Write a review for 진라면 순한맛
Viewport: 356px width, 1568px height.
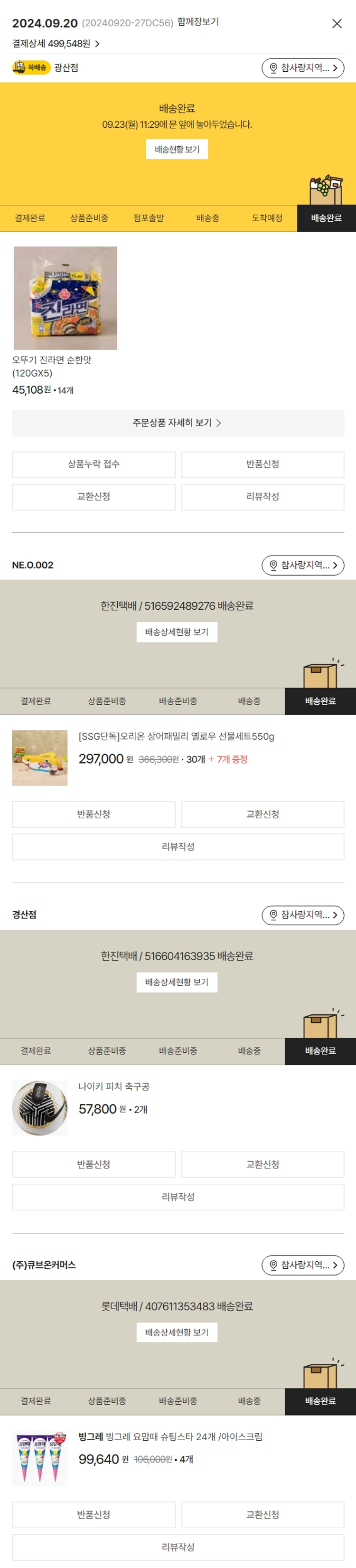coord(262,497)
